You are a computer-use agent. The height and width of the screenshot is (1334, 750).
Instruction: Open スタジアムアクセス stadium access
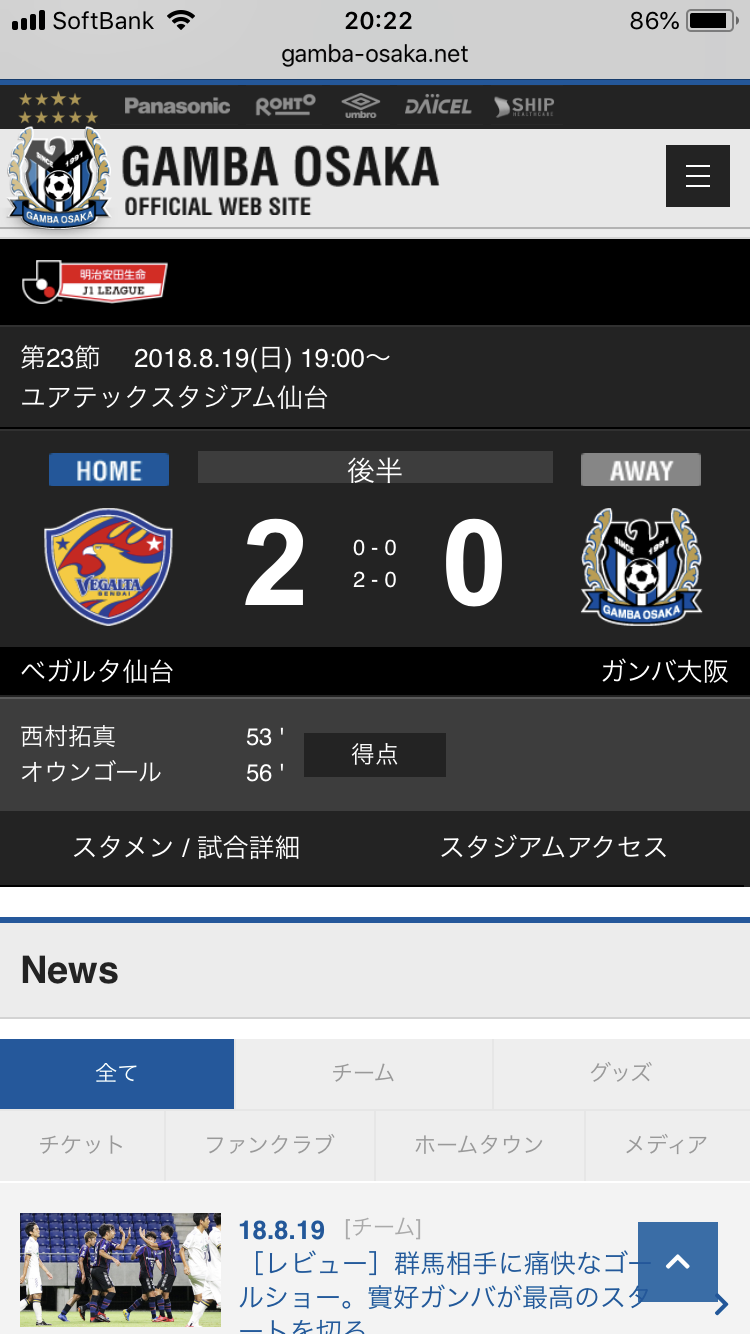(x=553, y=848)
